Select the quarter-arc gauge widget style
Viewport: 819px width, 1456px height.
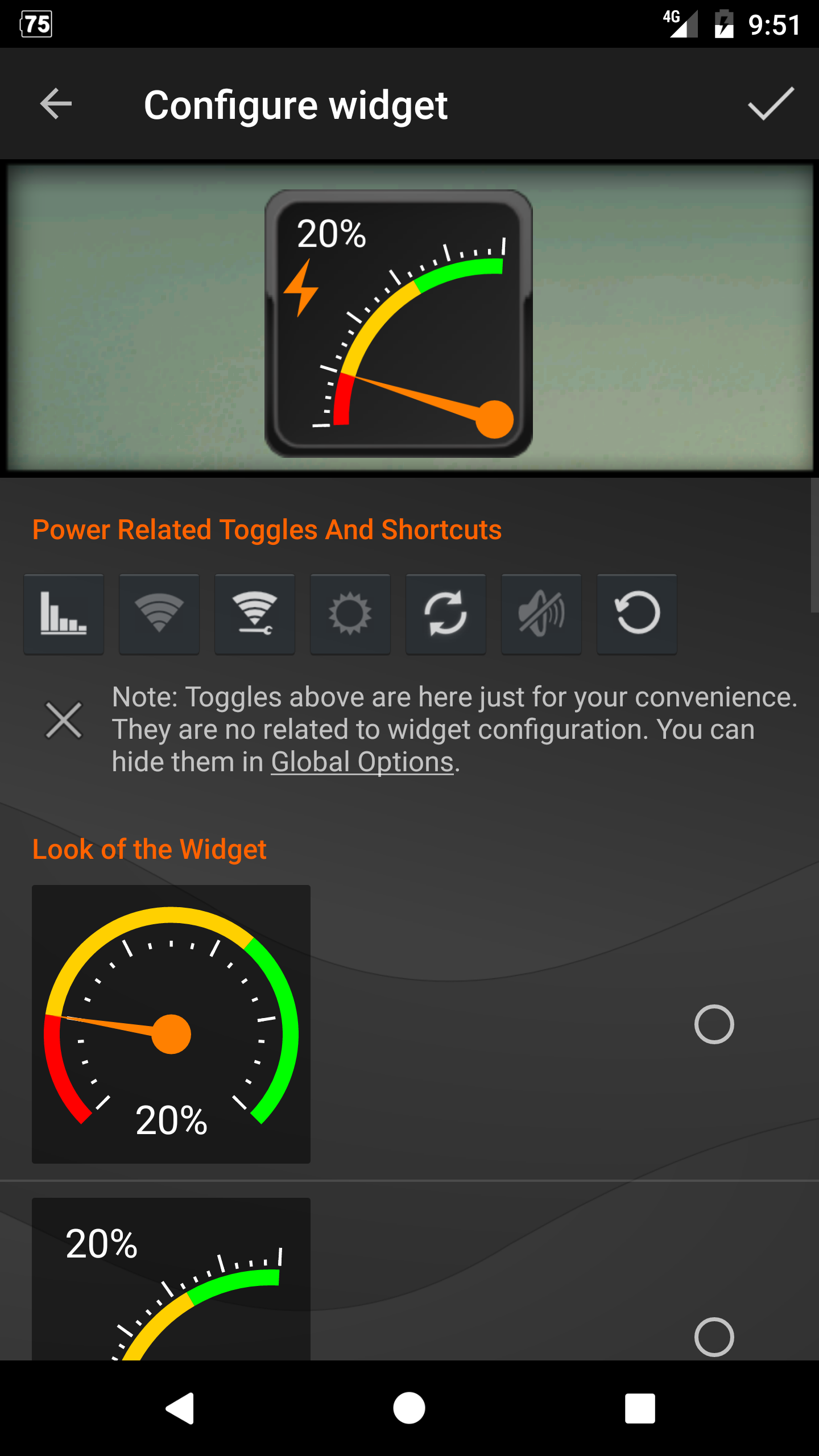714,1337
